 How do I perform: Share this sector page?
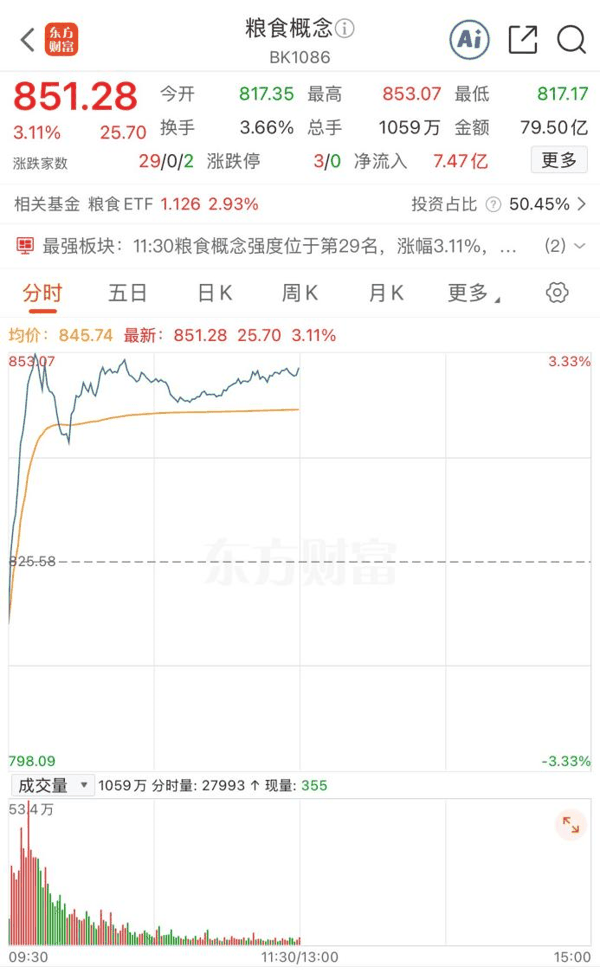(523, 40)
